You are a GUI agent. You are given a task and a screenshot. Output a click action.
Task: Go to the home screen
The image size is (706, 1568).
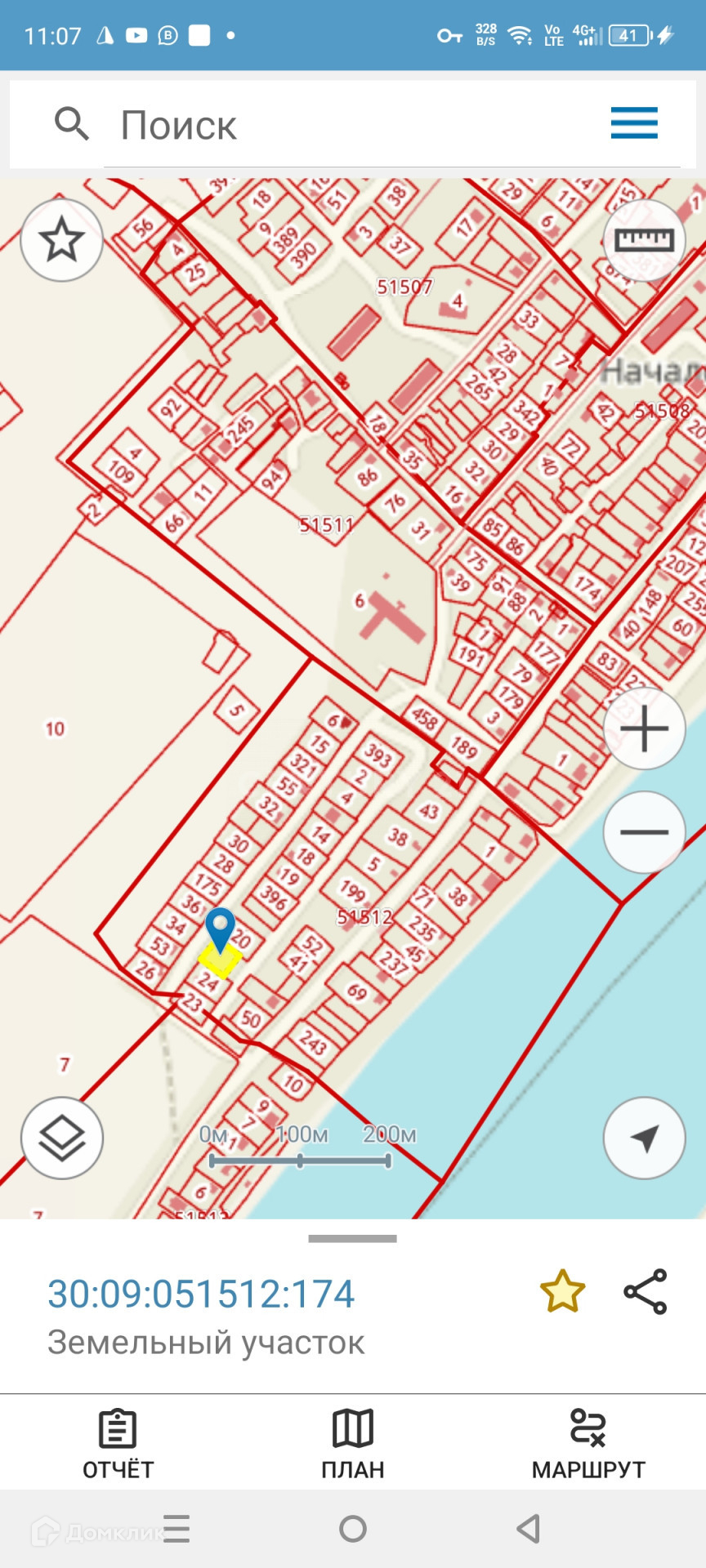pos(353,1529)
